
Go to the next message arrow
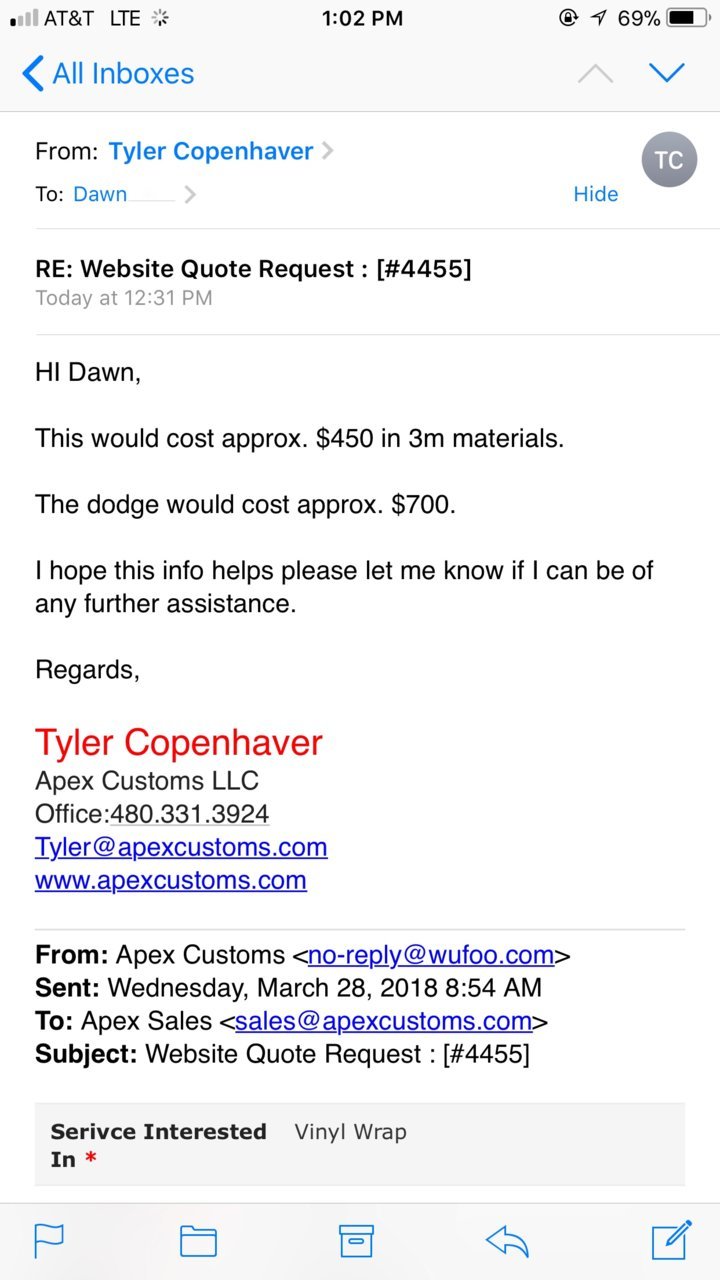tap(666, 73)
